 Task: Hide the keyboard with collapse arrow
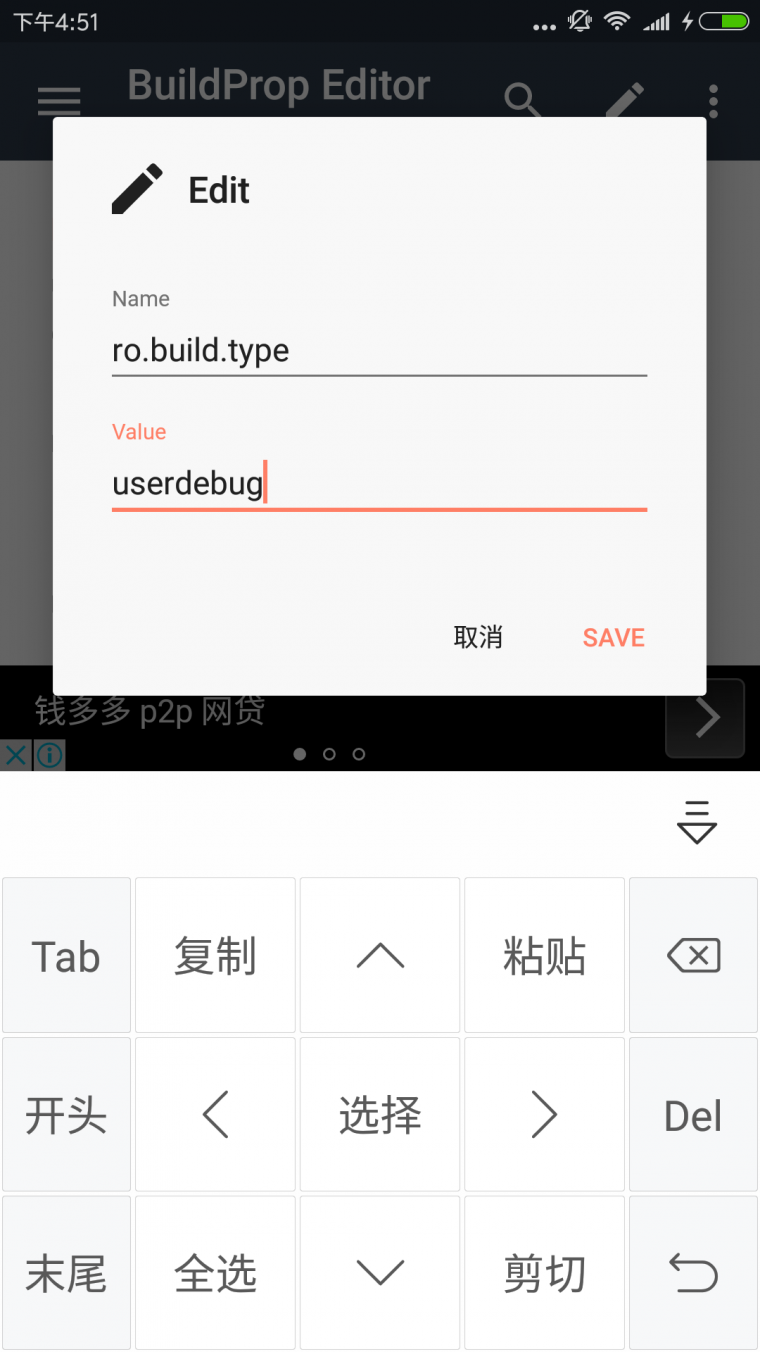[696, 822]
